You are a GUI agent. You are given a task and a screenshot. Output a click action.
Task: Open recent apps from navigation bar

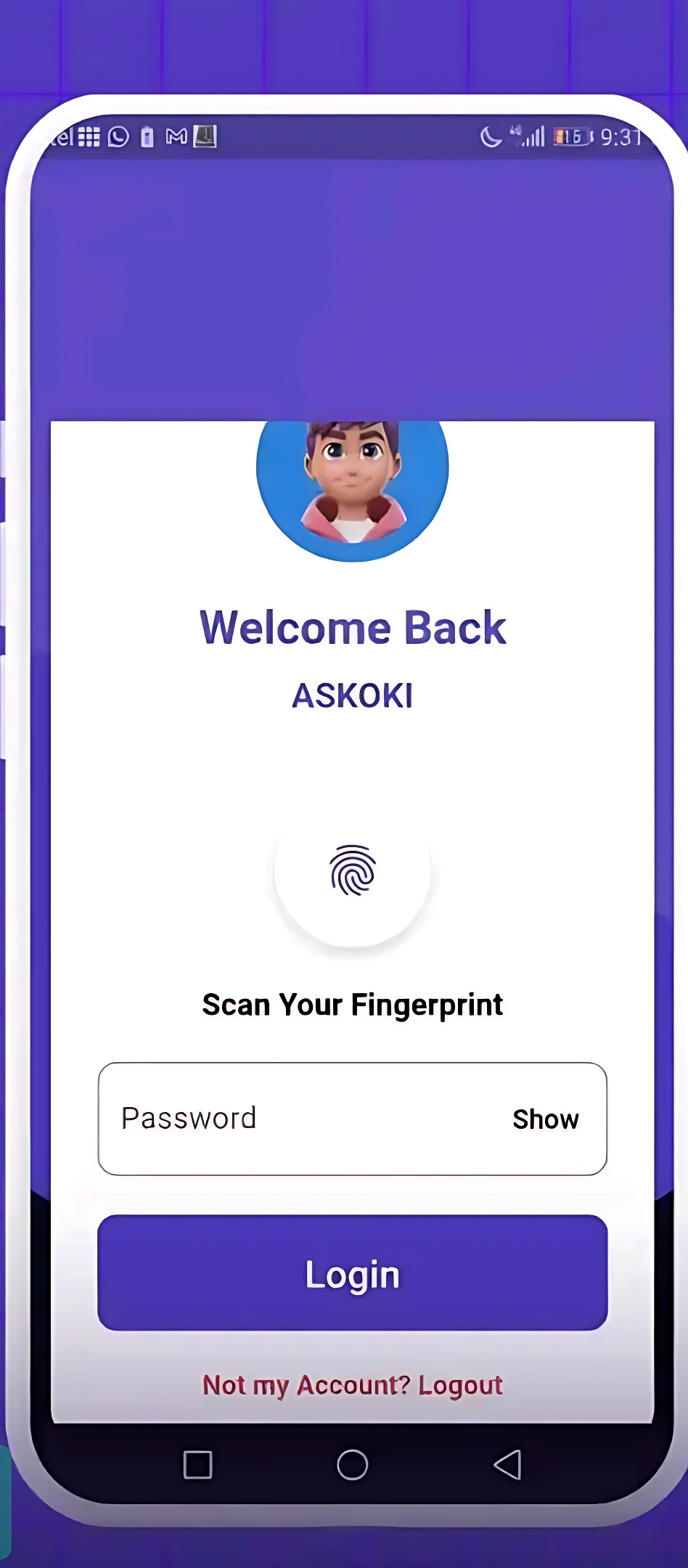197,1465
